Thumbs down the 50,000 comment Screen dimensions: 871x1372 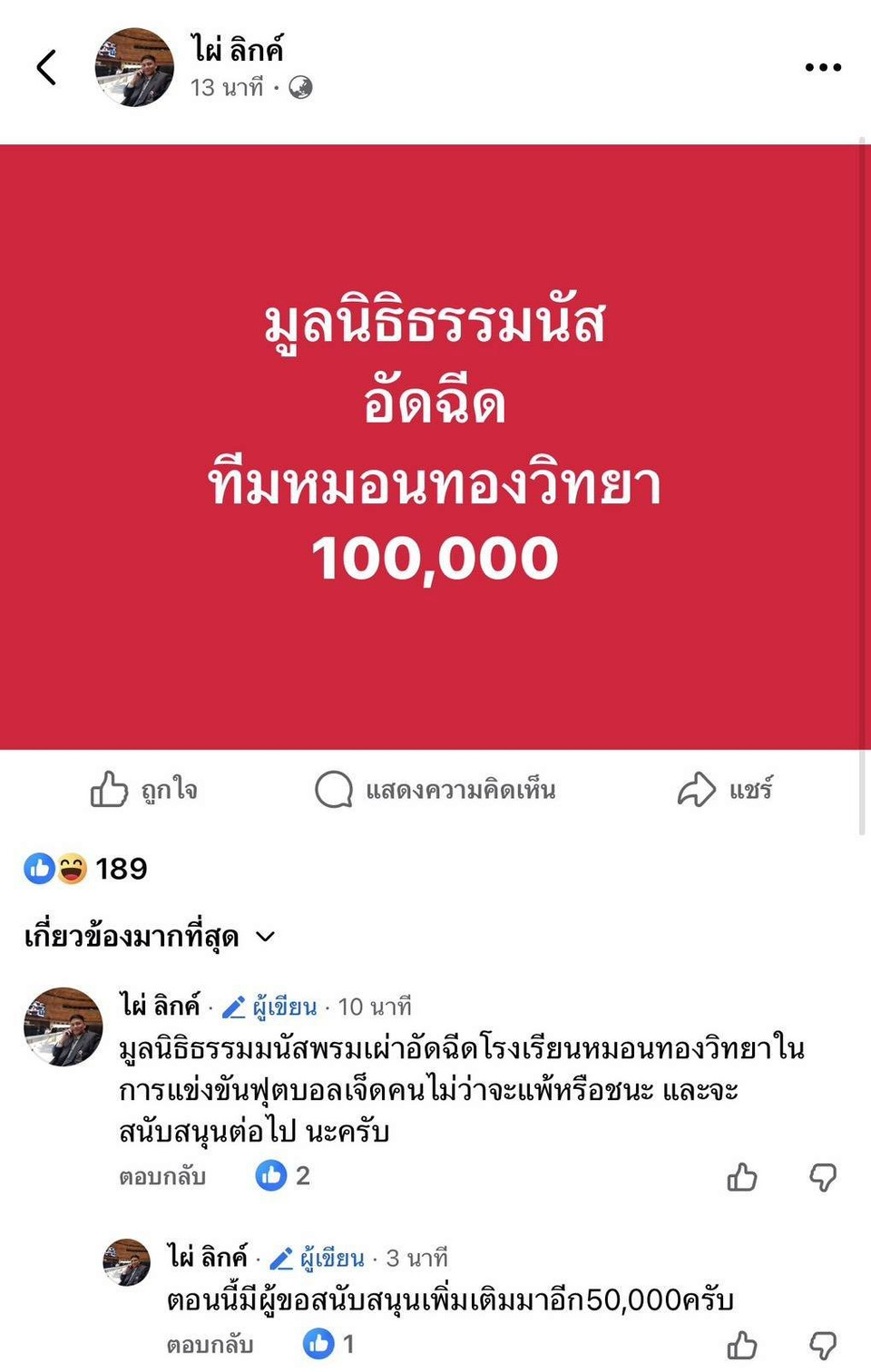(822, 1346)
